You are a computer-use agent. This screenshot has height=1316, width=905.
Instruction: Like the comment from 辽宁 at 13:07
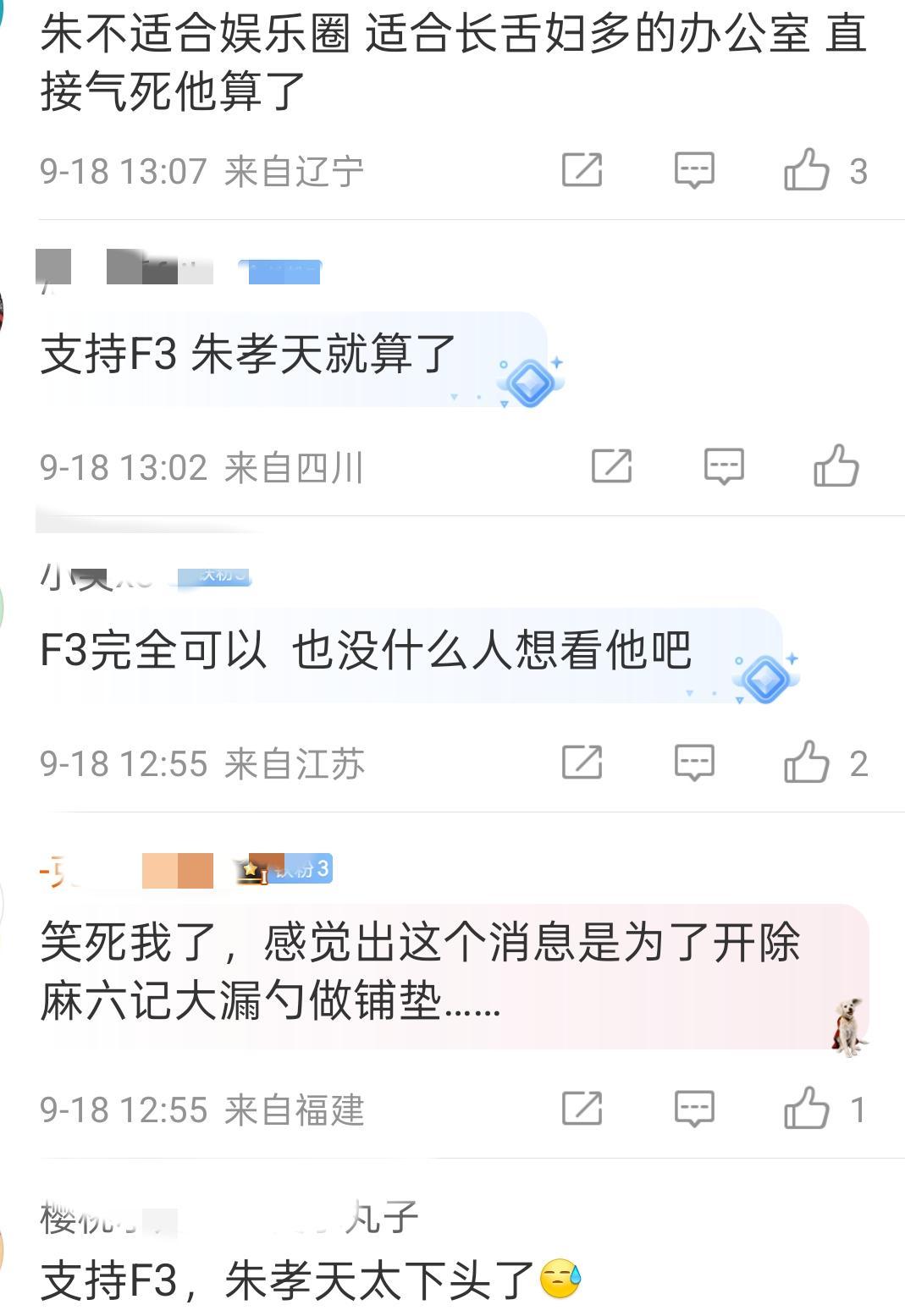806,170
